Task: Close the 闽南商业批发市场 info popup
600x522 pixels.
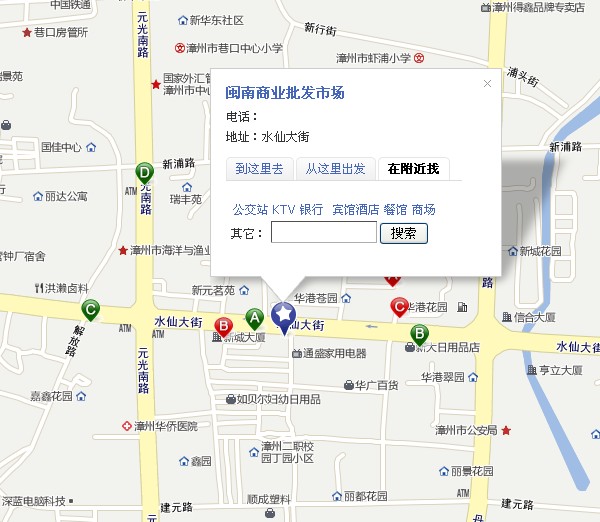Action: point(487,84)
